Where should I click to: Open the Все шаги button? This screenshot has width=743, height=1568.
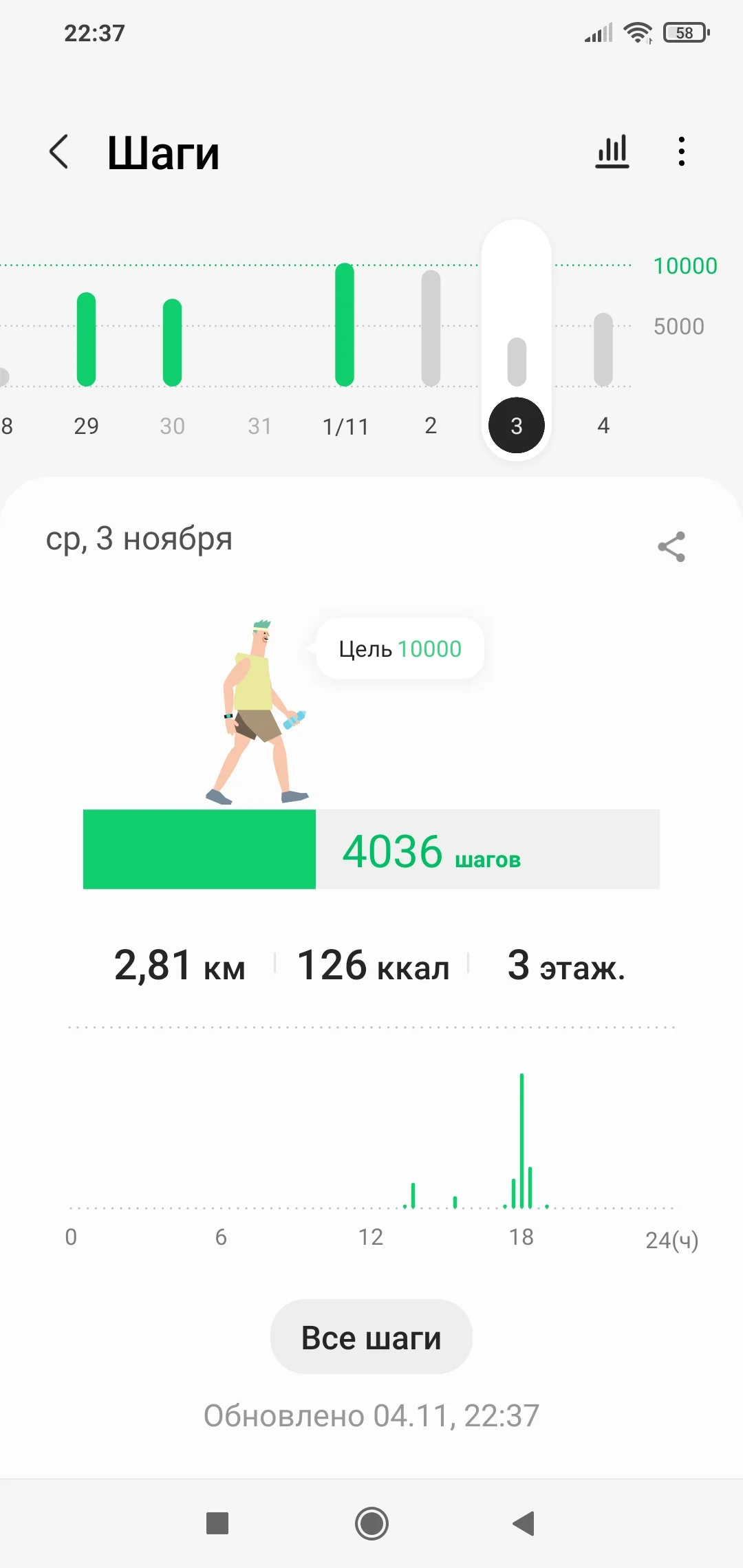(371, 1337)
